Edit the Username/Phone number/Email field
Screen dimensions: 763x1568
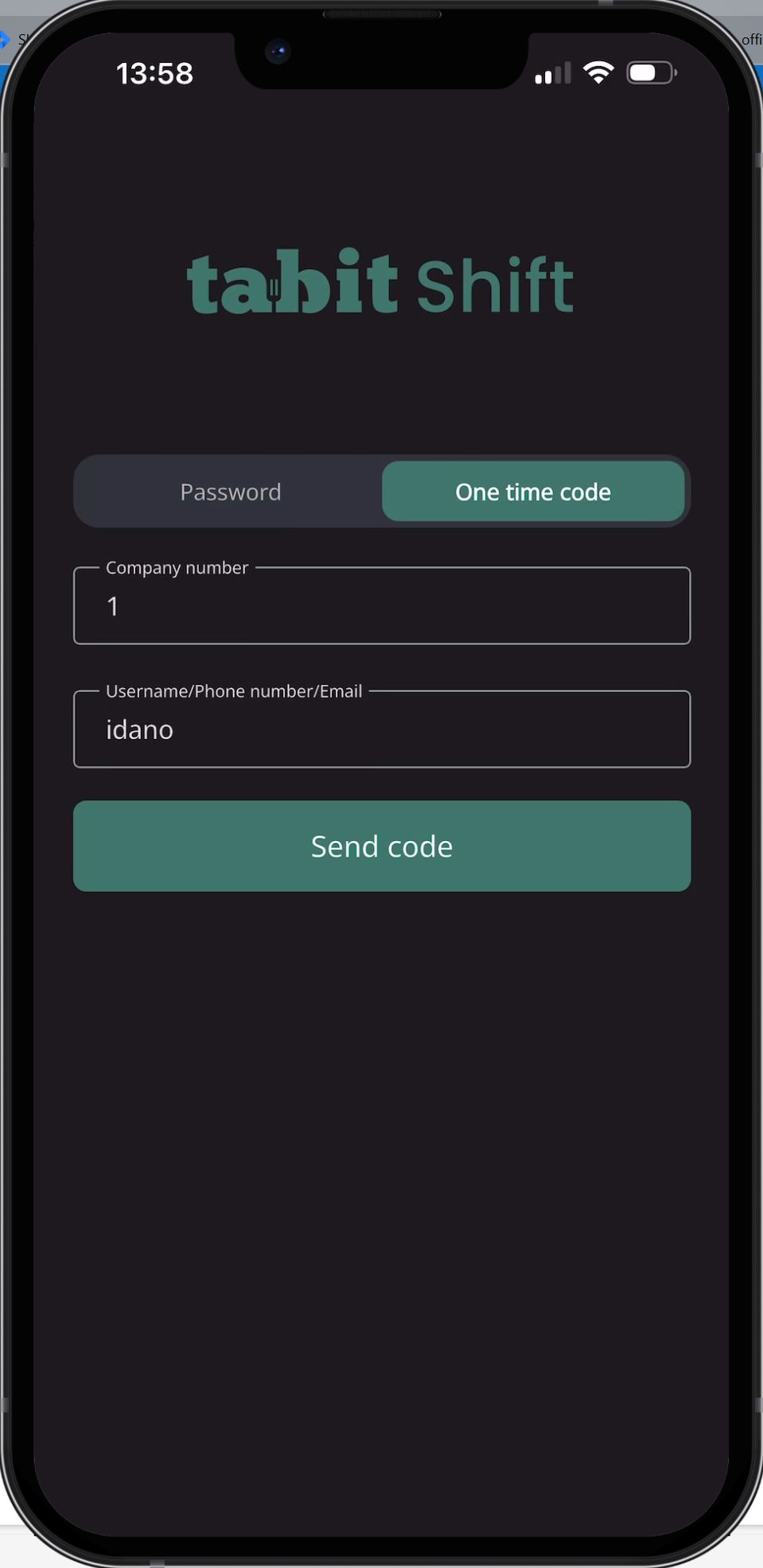tap(382, 729)
